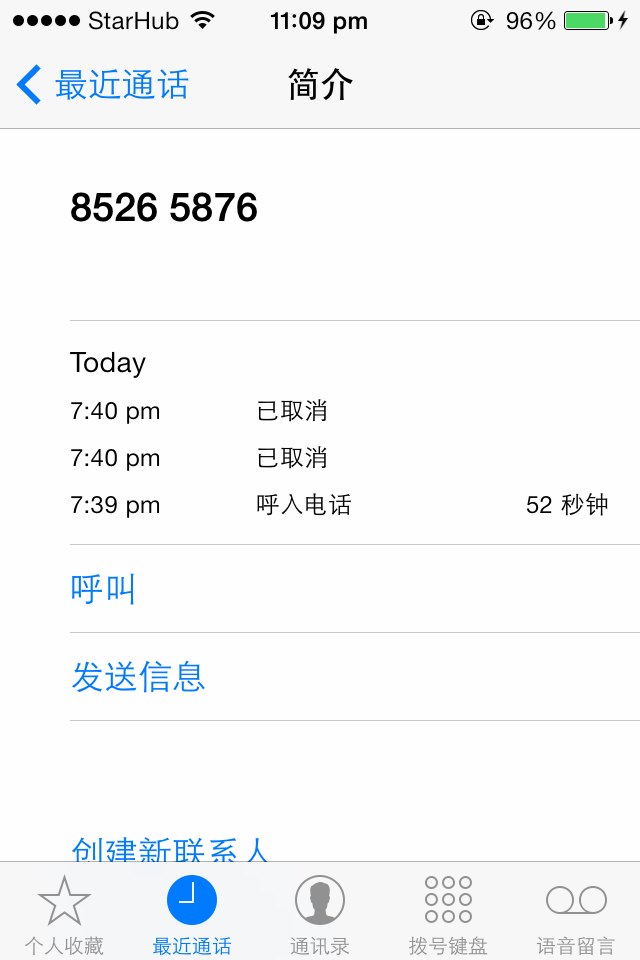Screen dimensions: 640x960
Task: Switch to the 语音留言 tab
Action: pyautogui.click(x=576, y=913)
